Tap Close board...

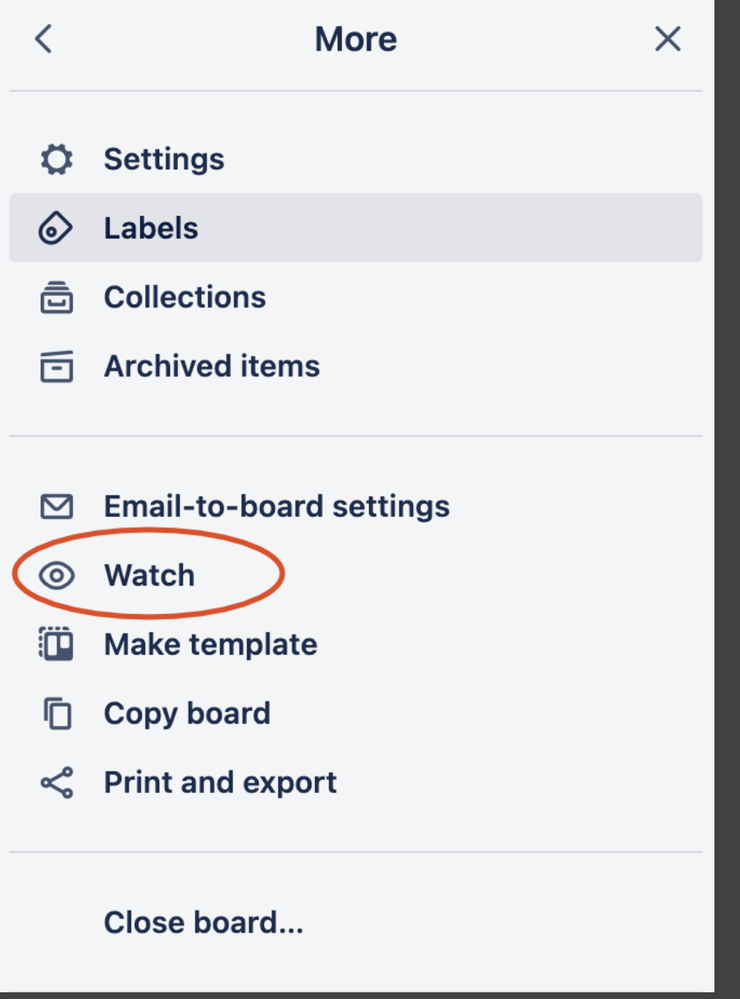point(203,922)
